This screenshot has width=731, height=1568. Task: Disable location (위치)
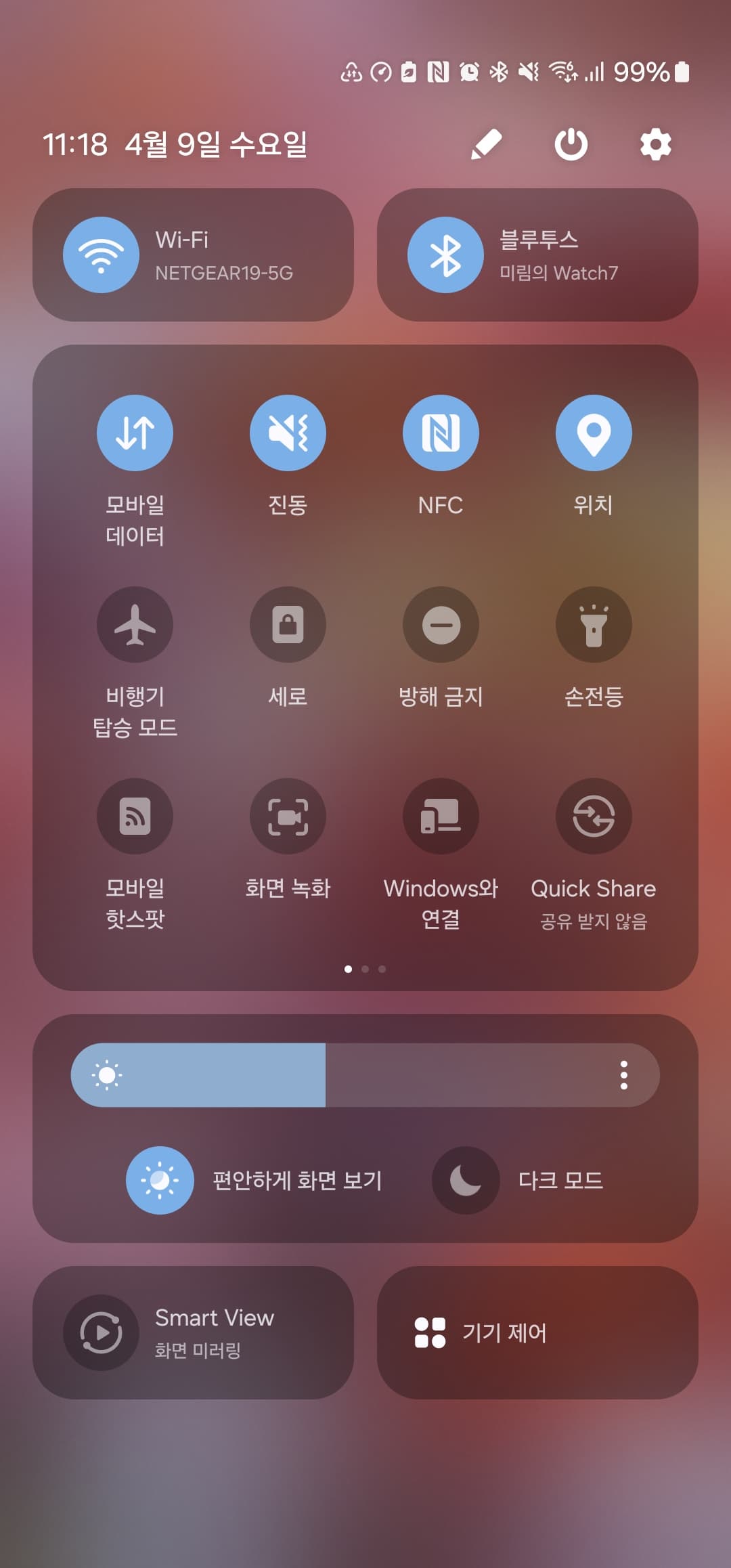coord(594,433)
